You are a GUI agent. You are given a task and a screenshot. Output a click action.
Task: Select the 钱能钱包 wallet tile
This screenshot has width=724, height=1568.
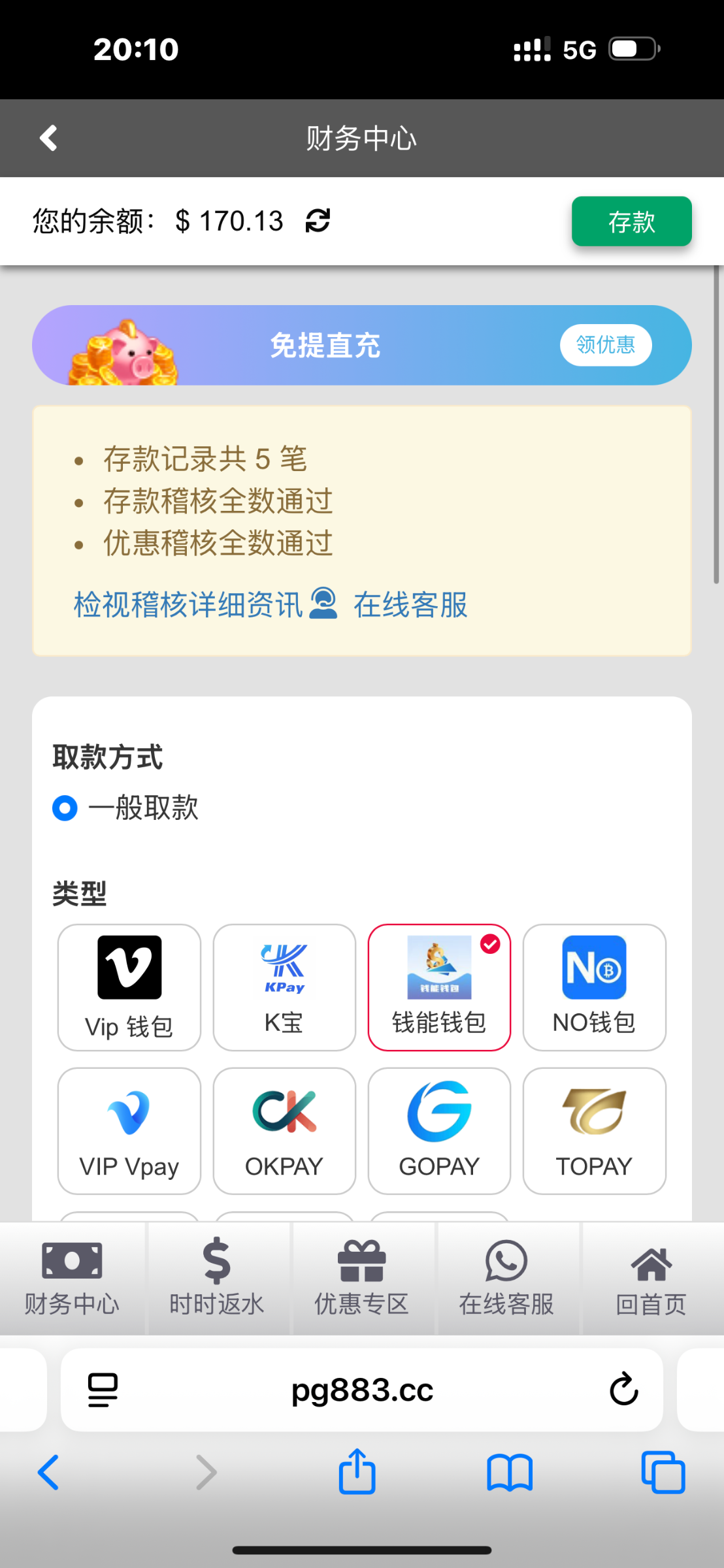[439, 987]
